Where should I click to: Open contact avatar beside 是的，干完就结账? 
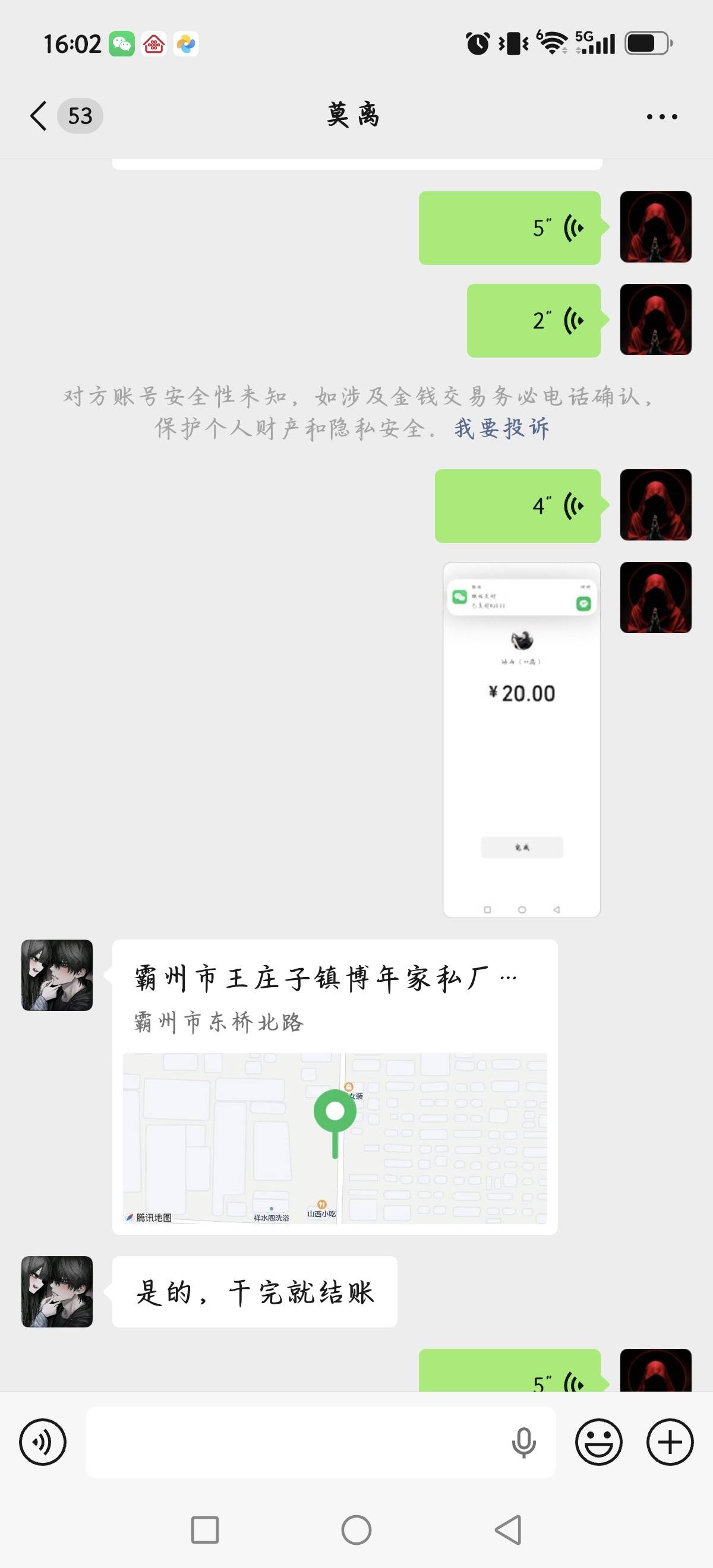click(57, 1292)
